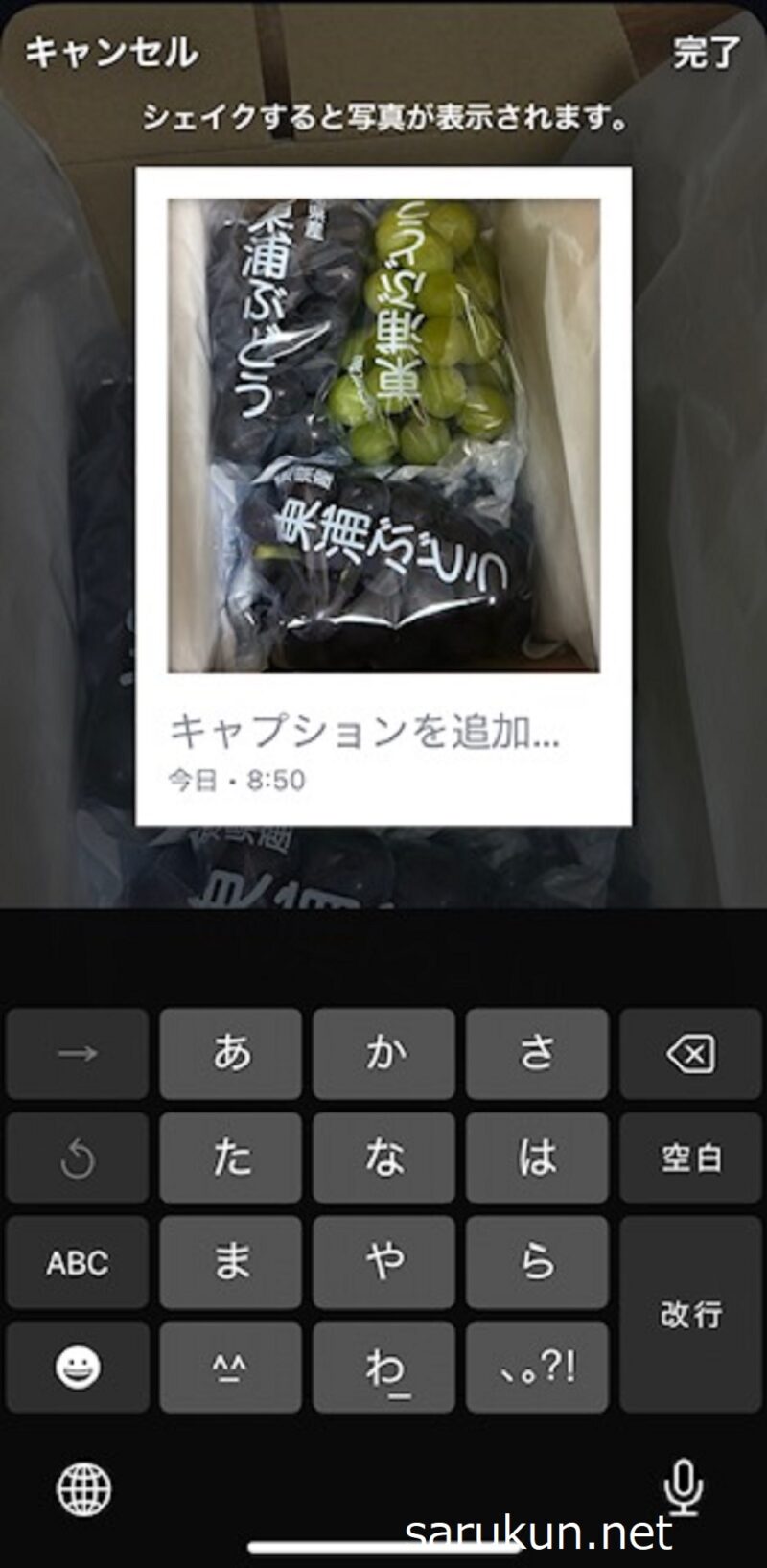Tap キャンセル to cancel

click(111, 52)
